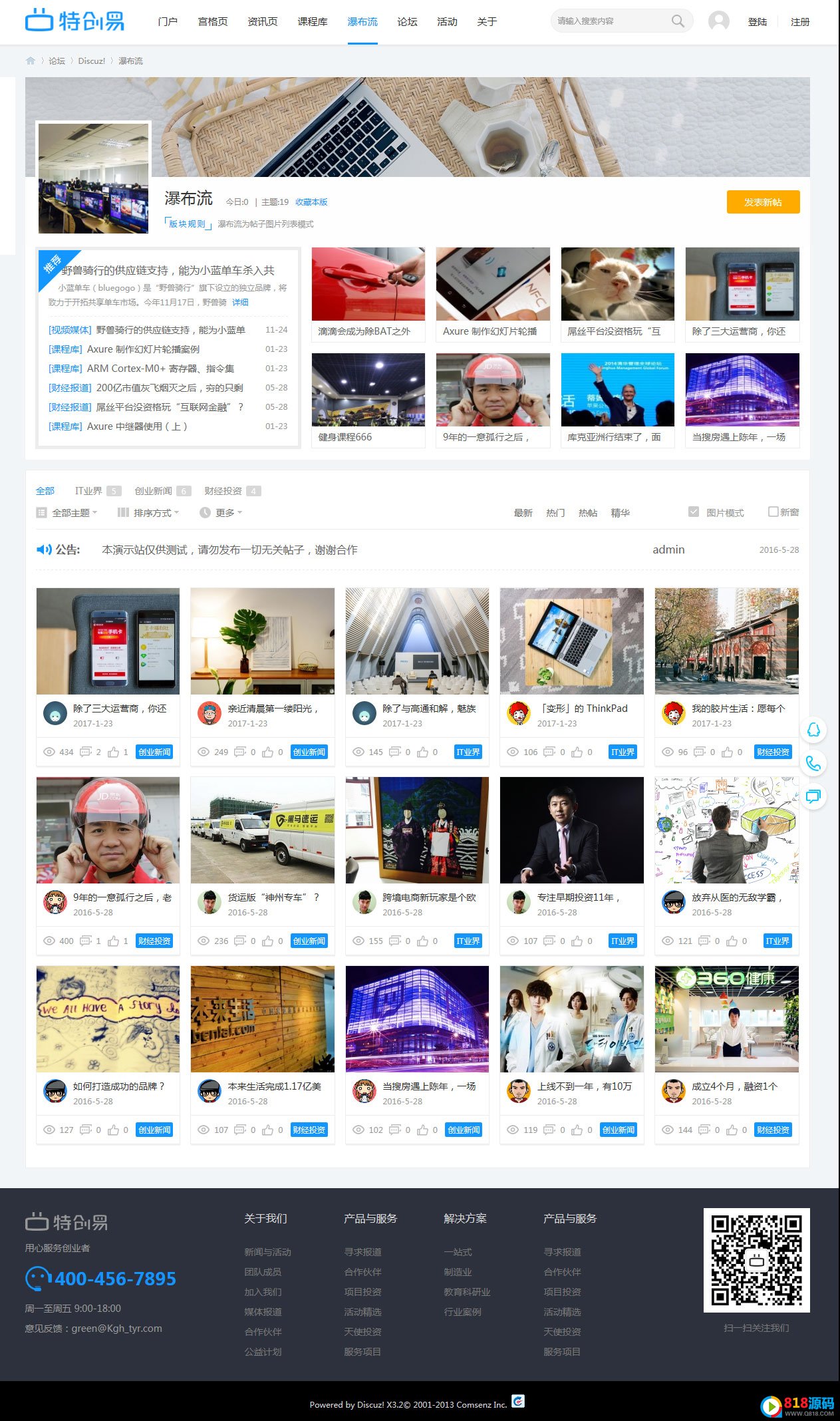Open the 论坛 navigation item
The height and width of the screenshot is (1421, 840).
coord(407,22)
